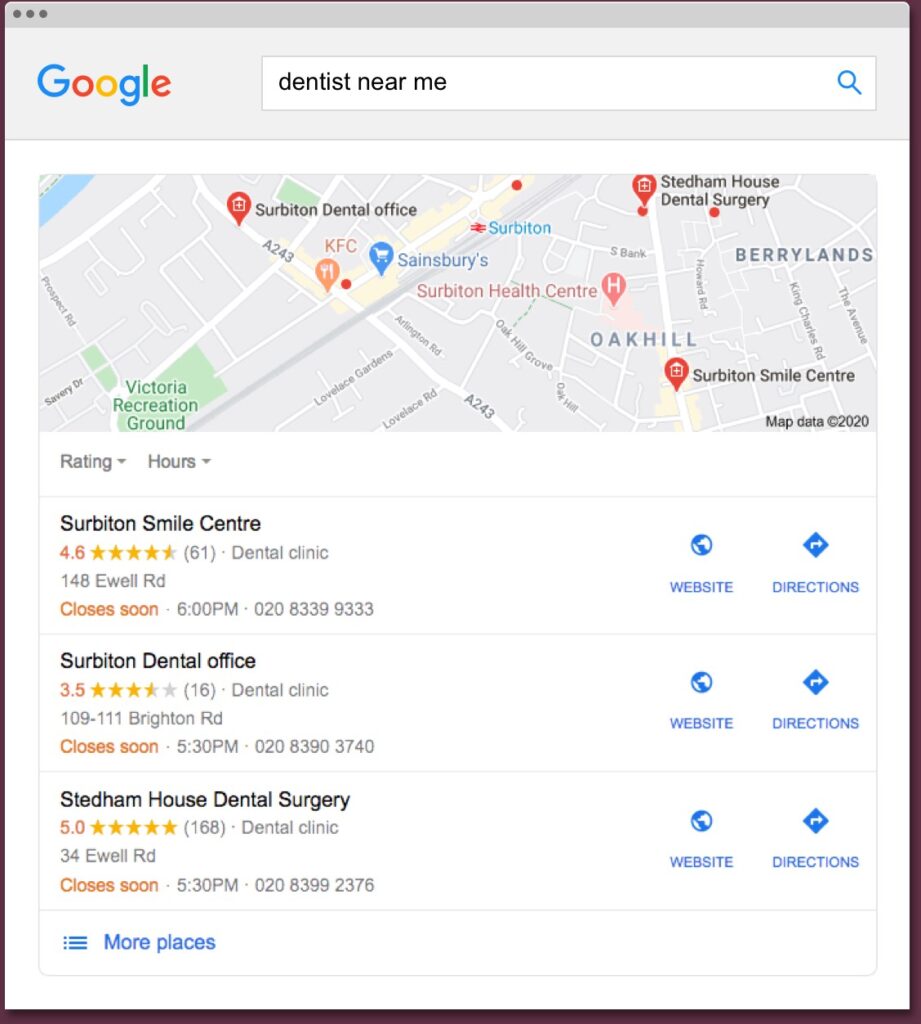Go to the Google logo homepage
Viewport: 921px width, 1024px height.
[x=104, y=84]
